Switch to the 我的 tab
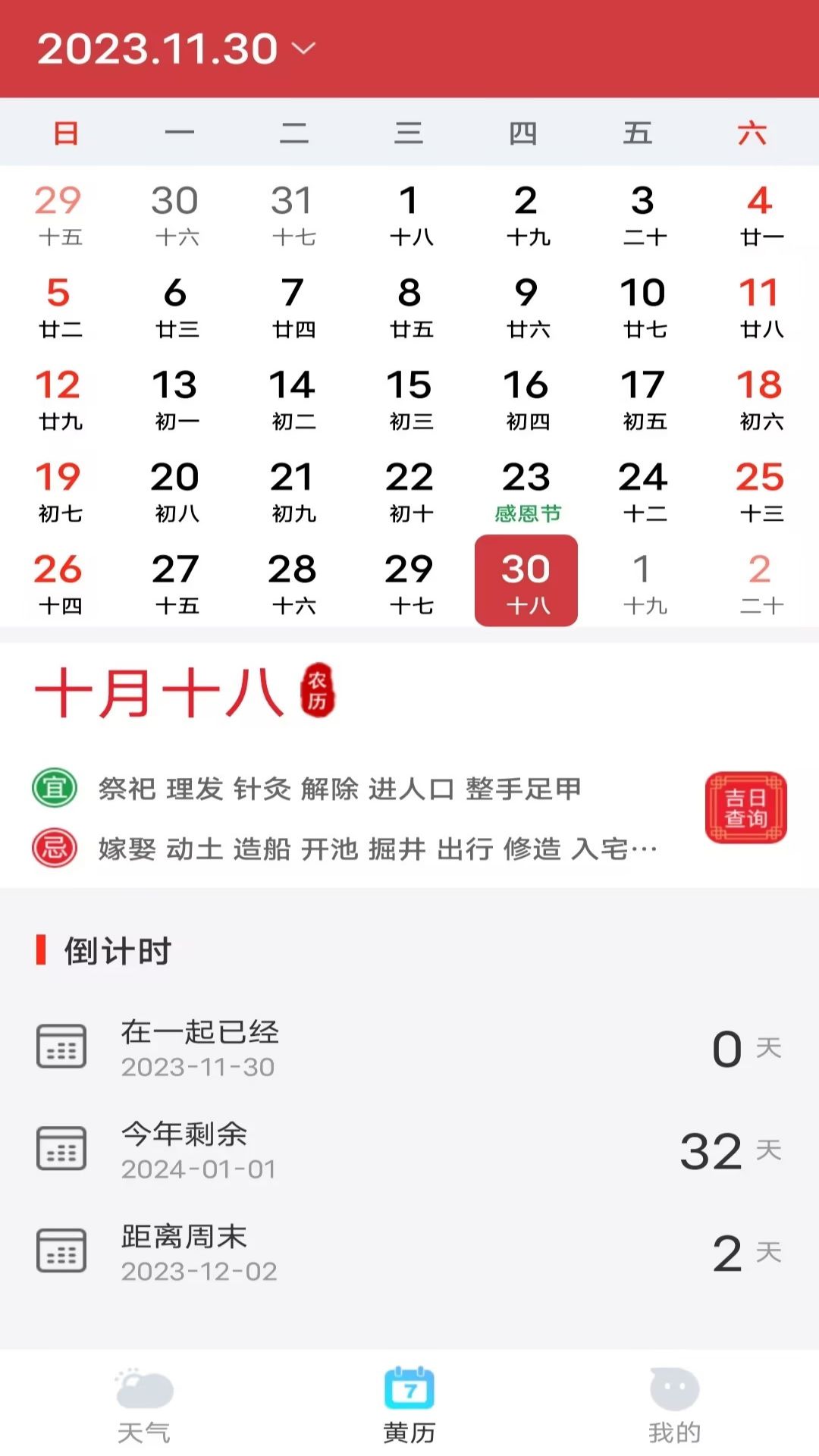 (674, 1404)
